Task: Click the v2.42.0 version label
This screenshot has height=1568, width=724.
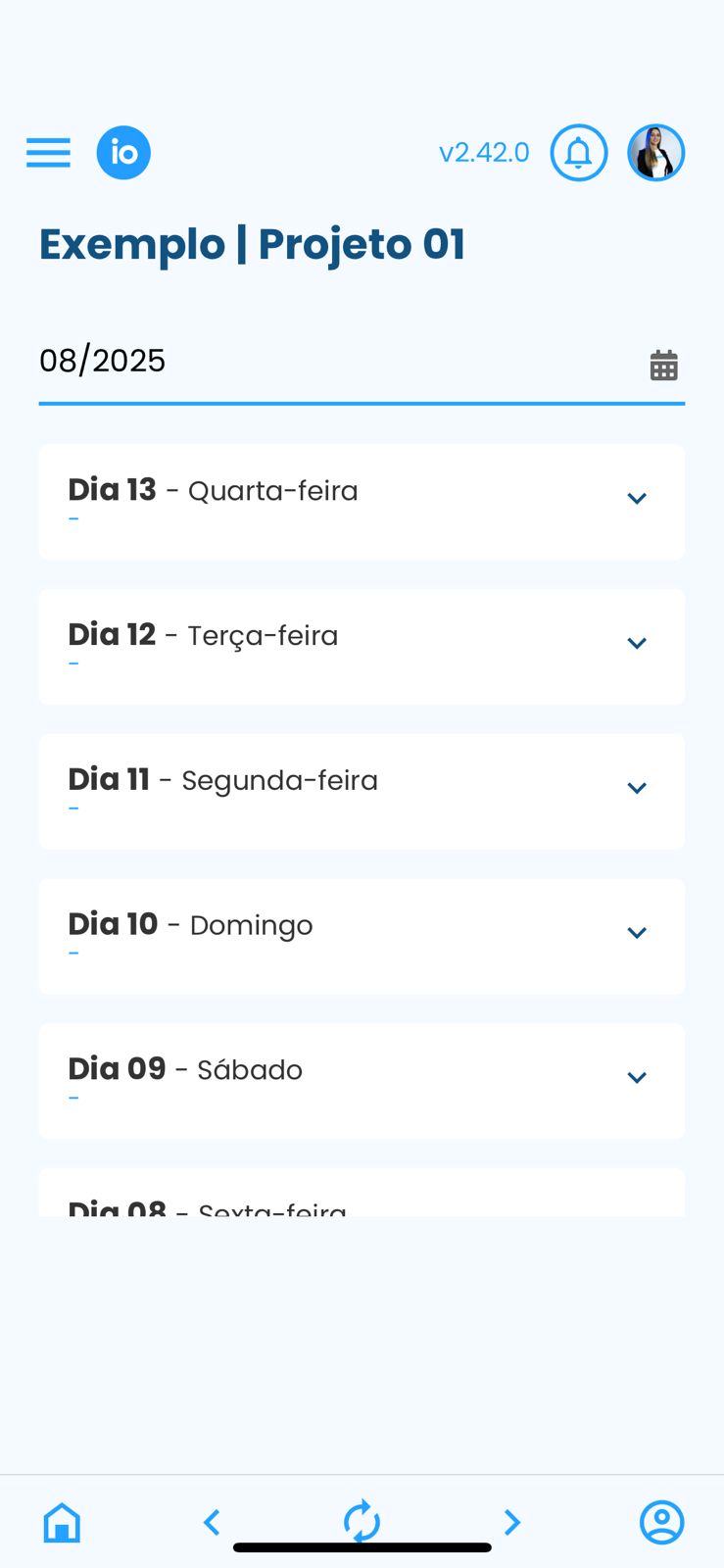Action: (x=484, y=153)
